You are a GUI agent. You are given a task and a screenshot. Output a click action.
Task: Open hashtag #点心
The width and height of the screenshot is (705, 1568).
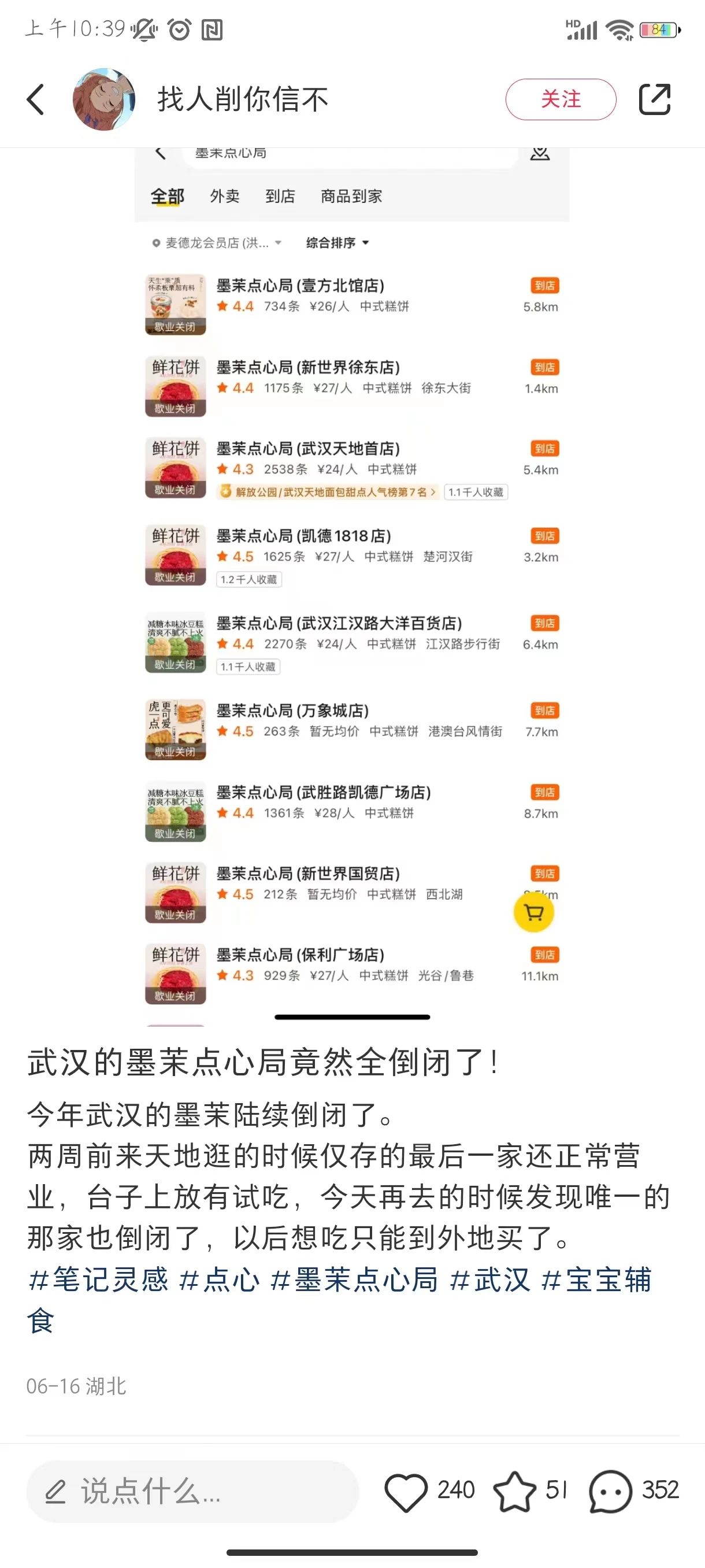point(220,1280)
